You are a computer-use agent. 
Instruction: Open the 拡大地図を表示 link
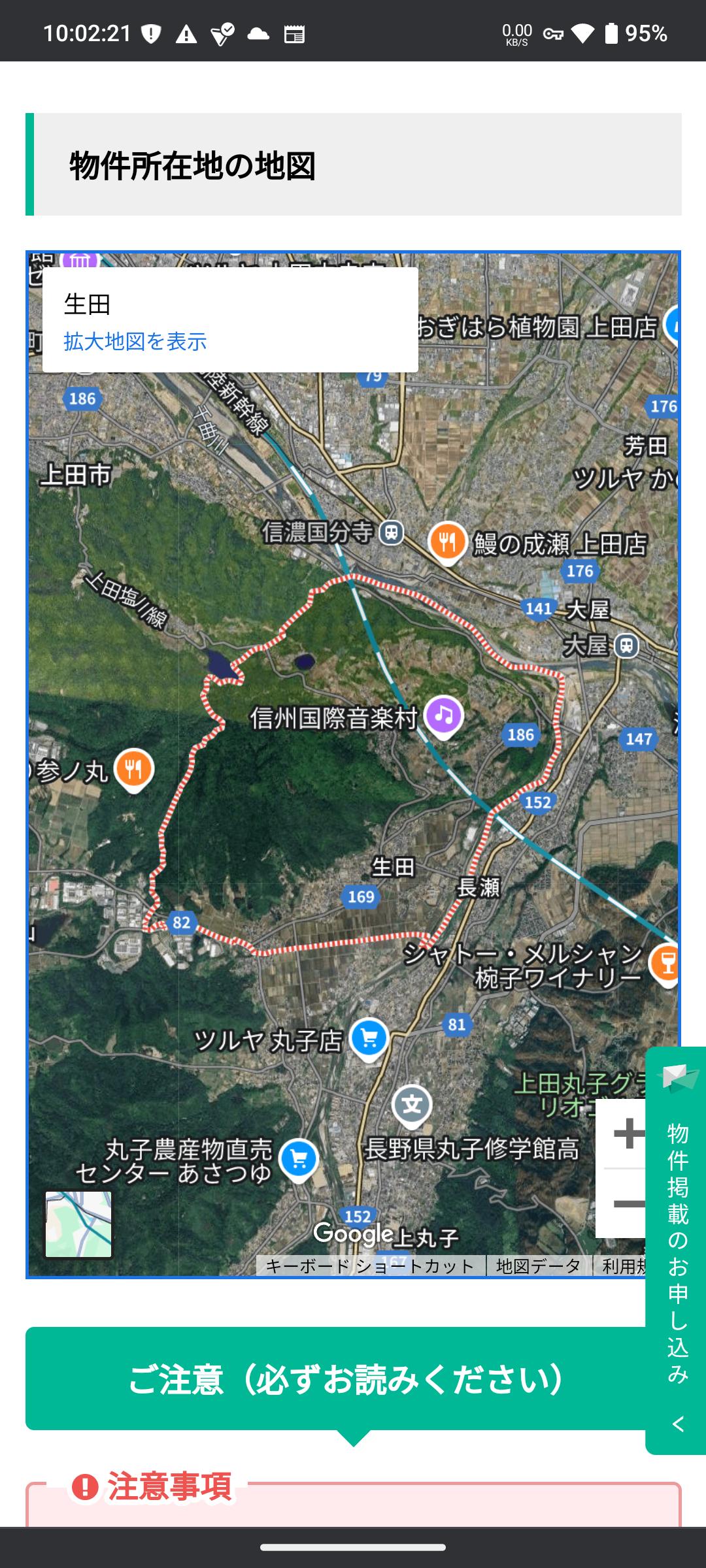[135, 341]
